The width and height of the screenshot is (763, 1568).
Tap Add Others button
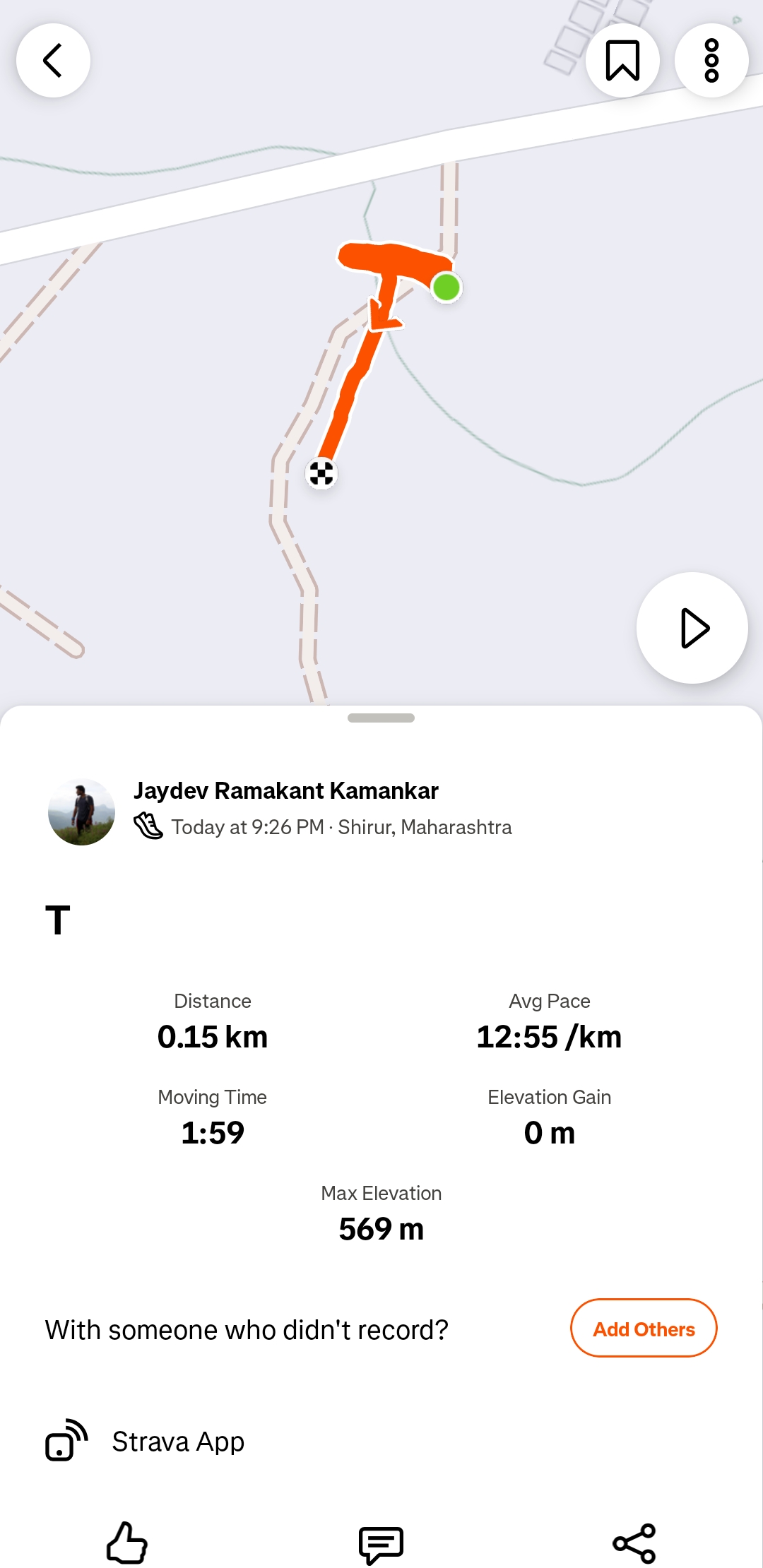(x=644, y=1329)
